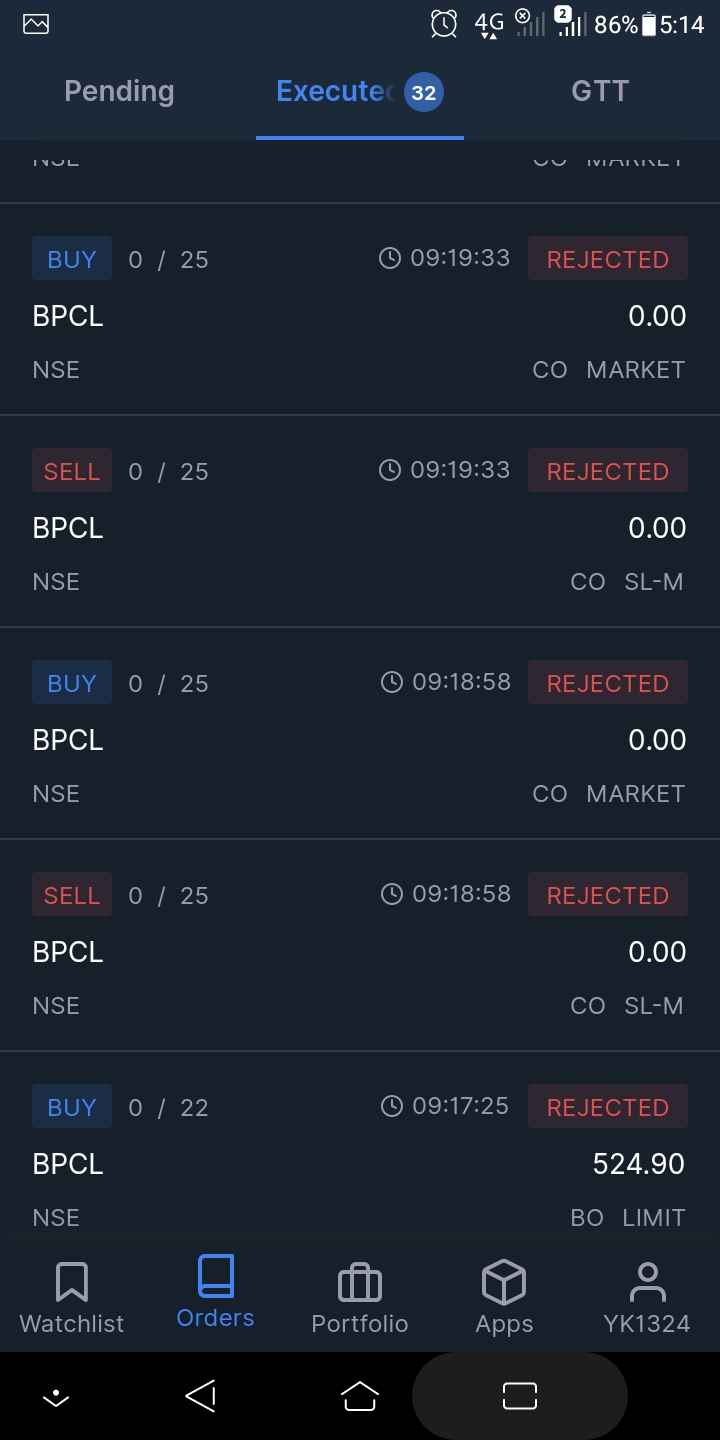Open the Portfolio section
This screenshot has width=720, height=1440.
coord(360,1296)
